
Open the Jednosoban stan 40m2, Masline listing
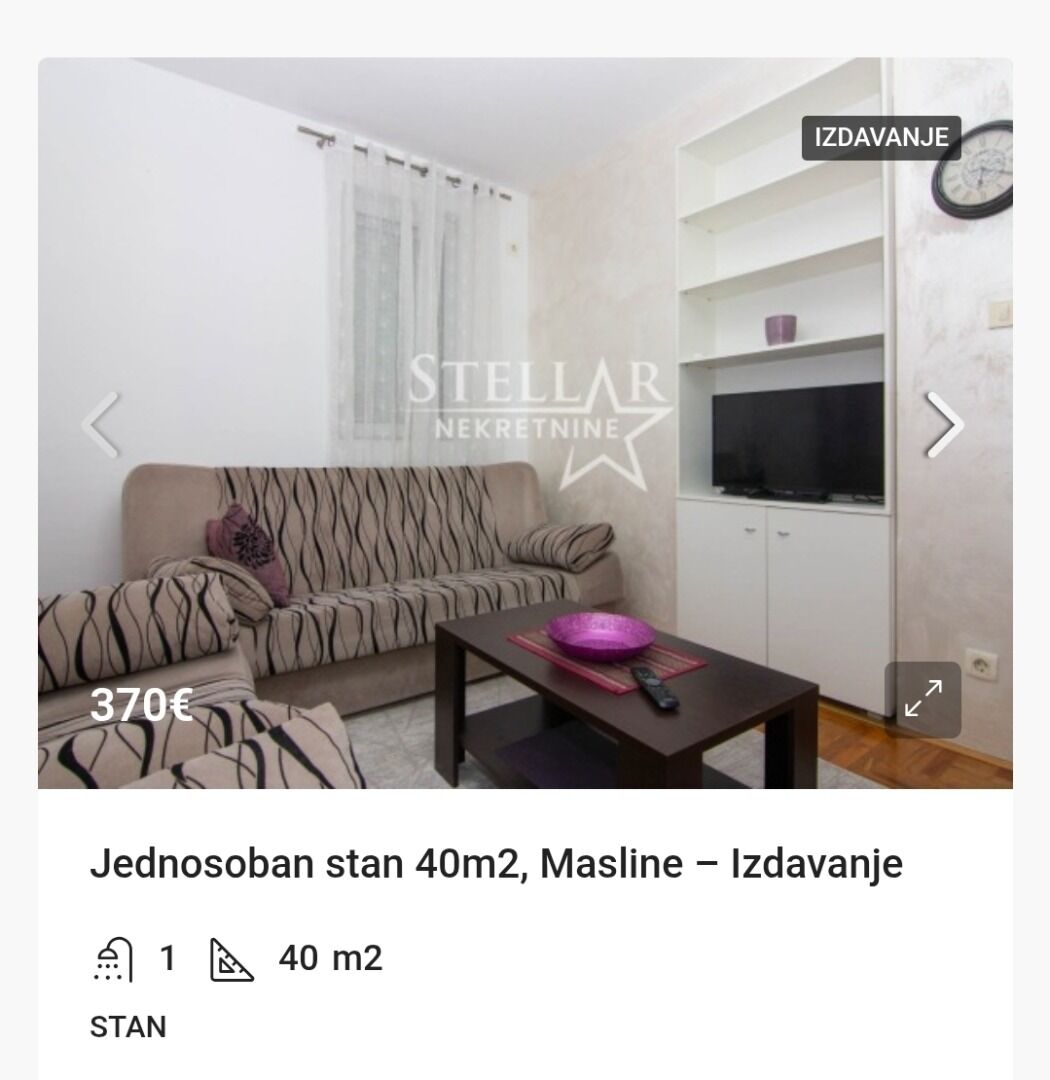[x=496, y=863]
